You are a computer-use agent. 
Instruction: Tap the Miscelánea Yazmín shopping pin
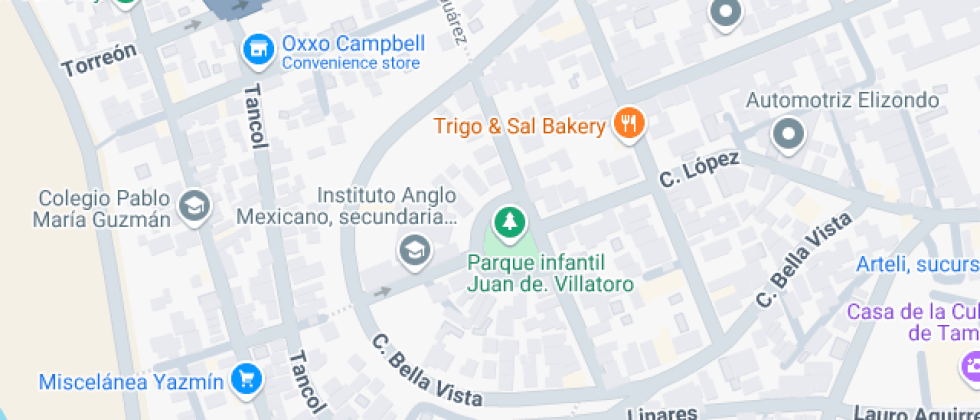246,379
